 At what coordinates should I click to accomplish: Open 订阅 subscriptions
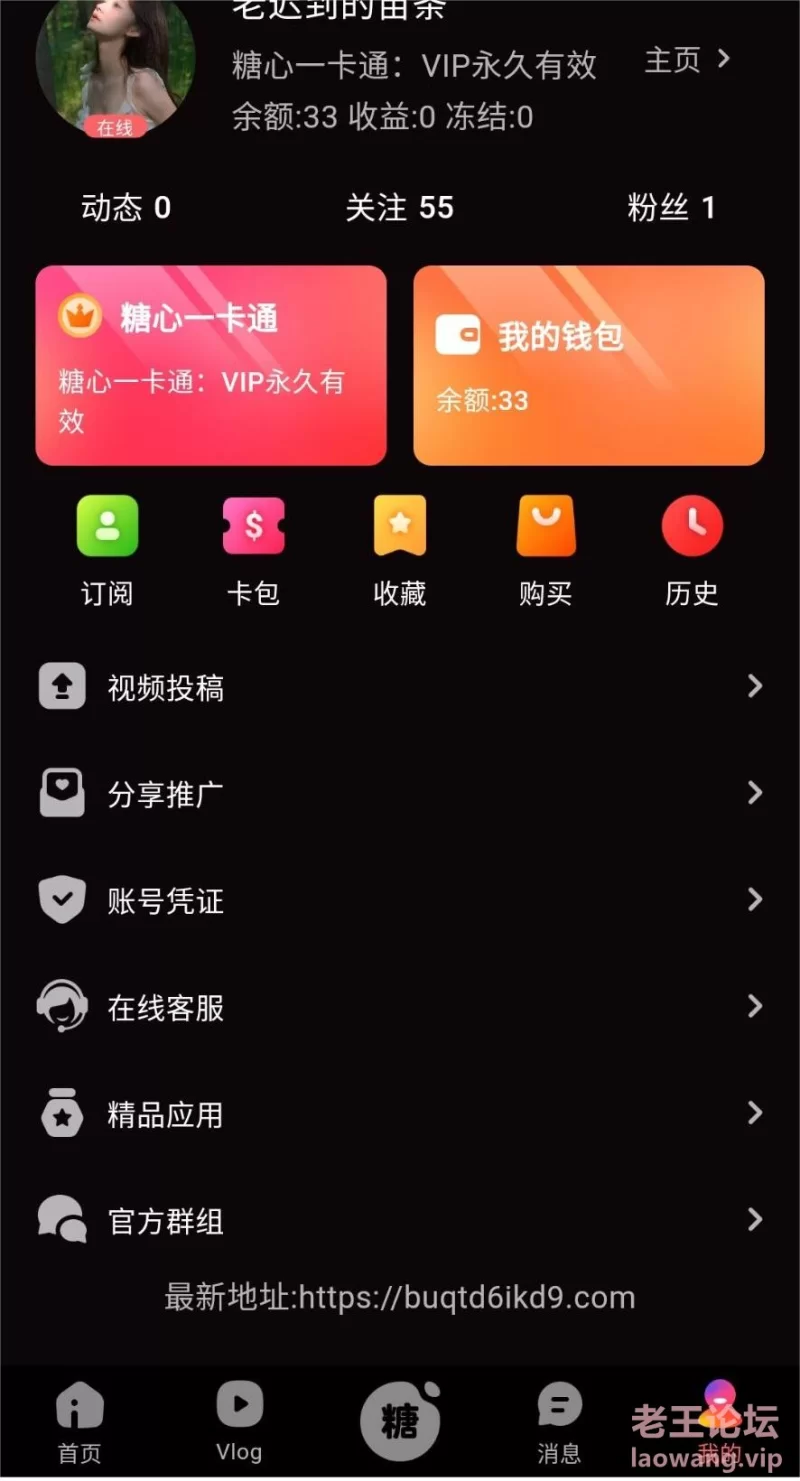pyautogui.click(x=107, y=550)
